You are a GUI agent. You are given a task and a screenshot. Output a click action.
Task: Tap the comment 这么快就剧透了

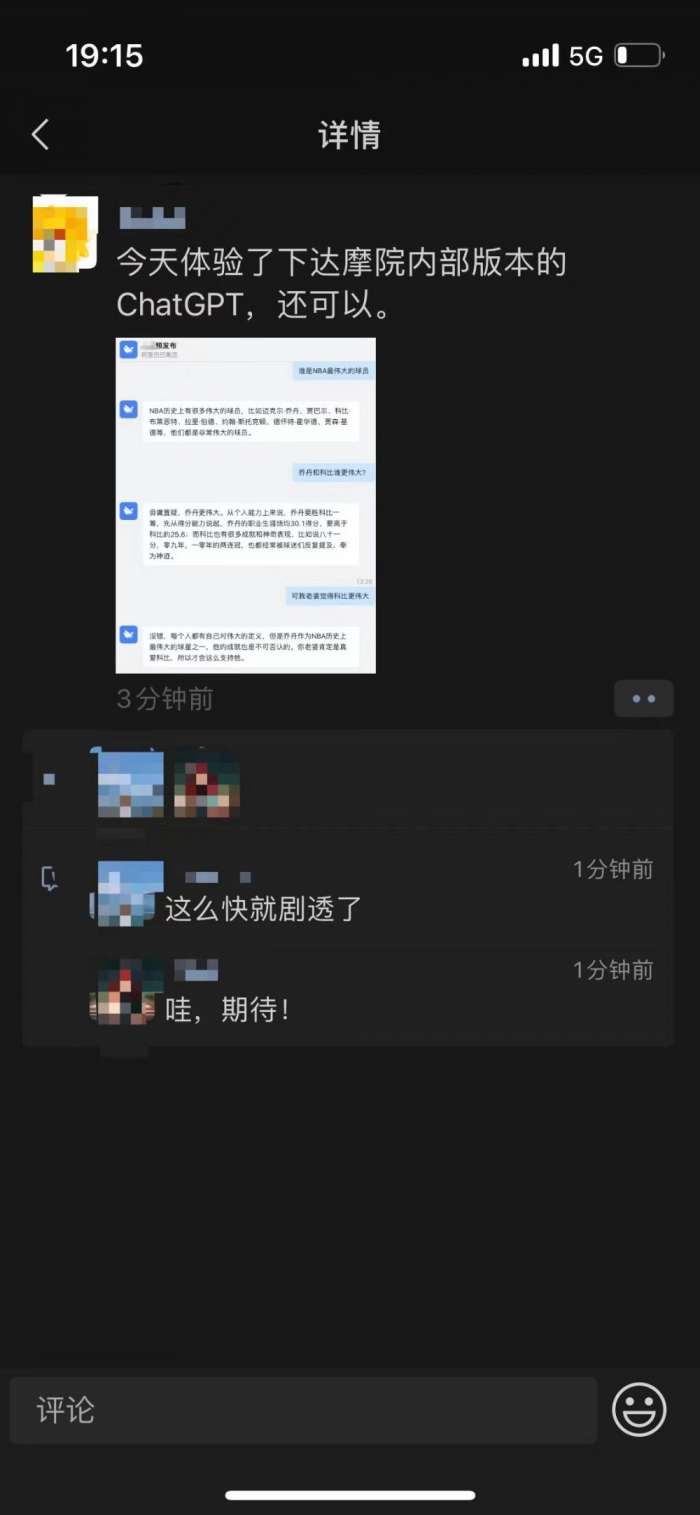click(263, 909)
